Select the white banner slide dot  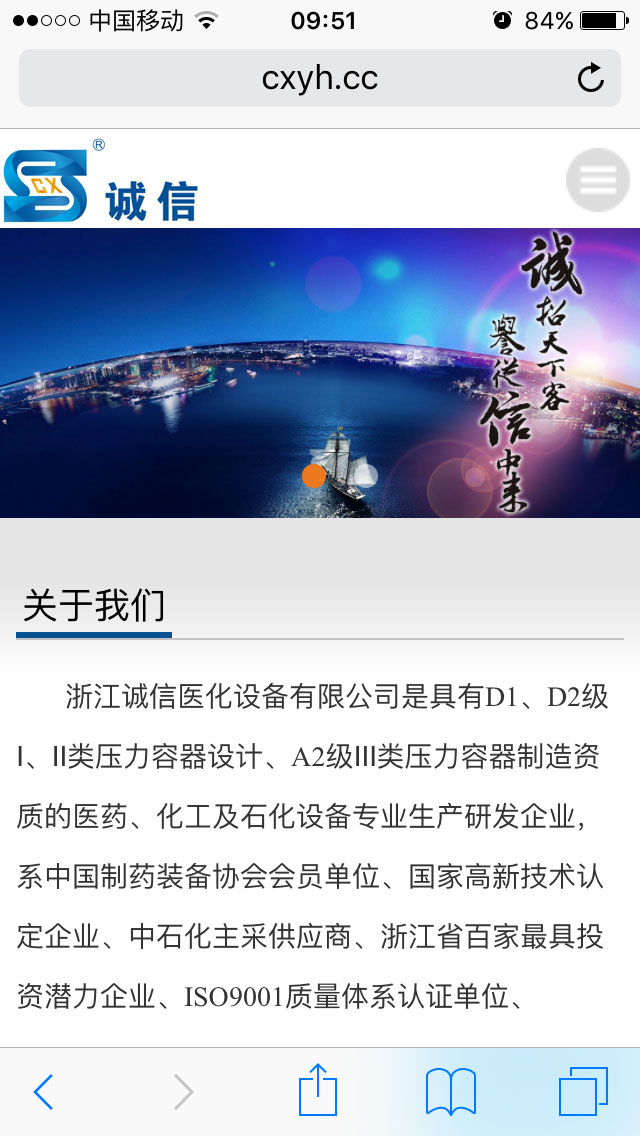tap(366, 476)
